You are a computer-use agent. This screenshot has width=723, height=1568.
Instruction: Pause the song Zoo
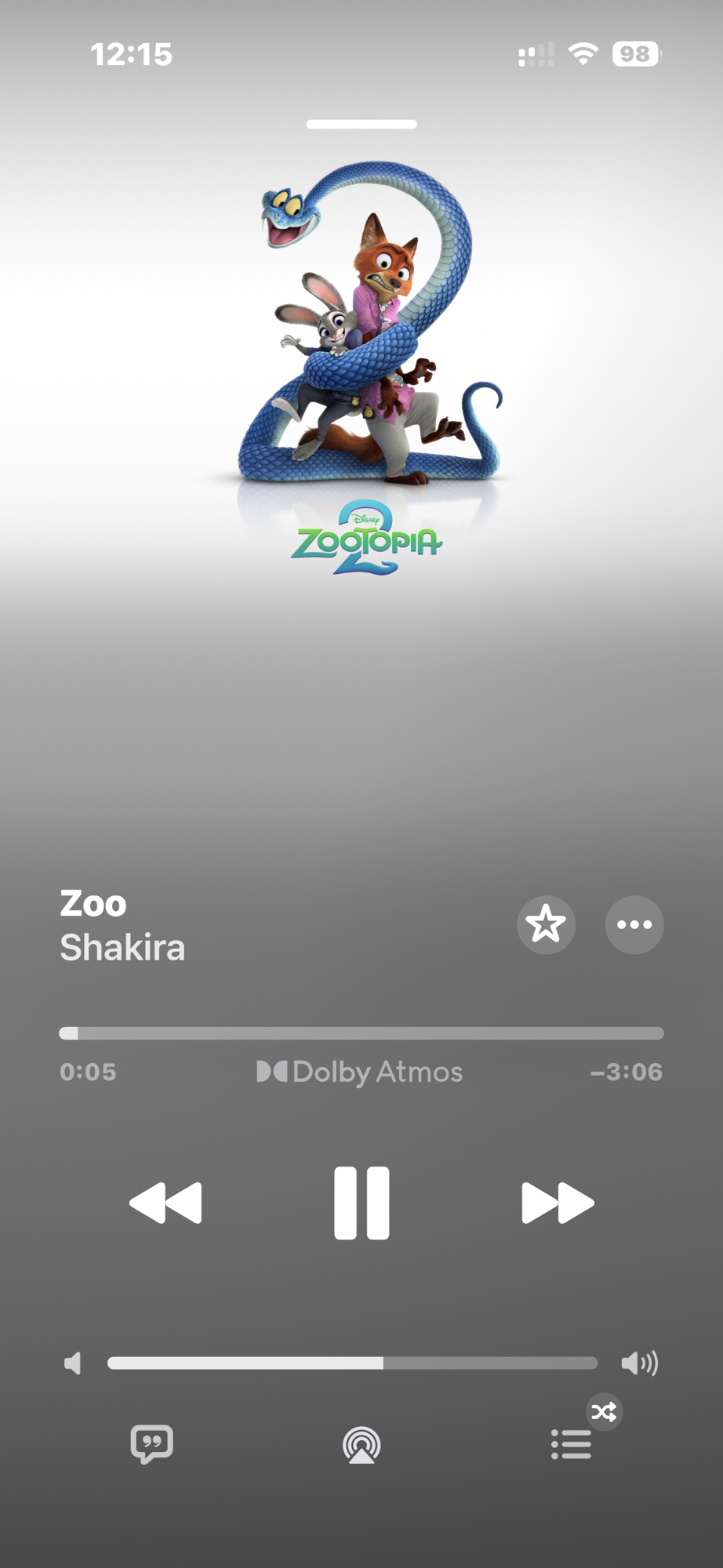click(x=361, y=1203)
